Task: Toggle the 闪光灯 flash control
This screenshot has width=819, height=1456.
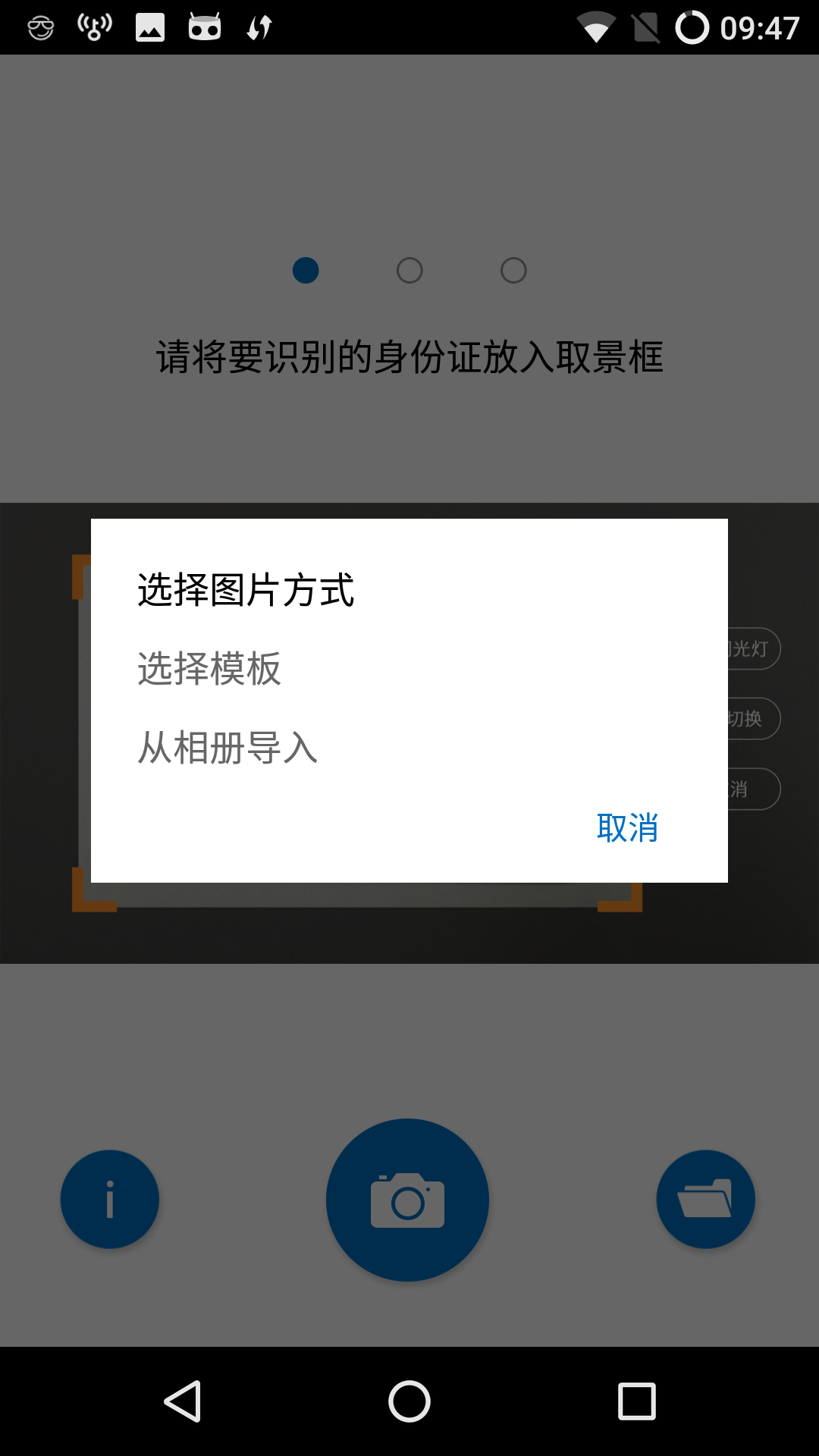Action: (747, 649)
